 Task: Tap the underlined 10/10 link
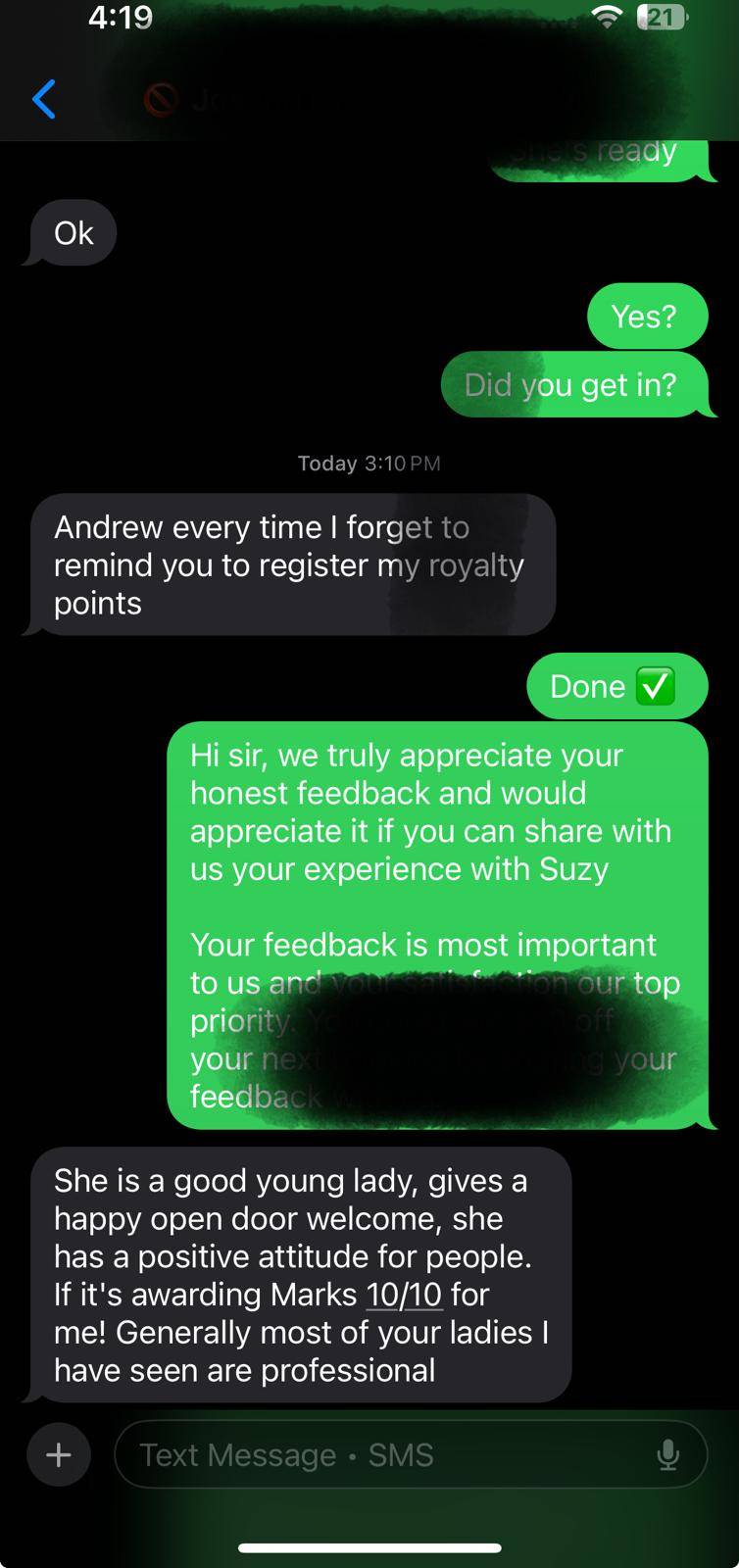404,1295
